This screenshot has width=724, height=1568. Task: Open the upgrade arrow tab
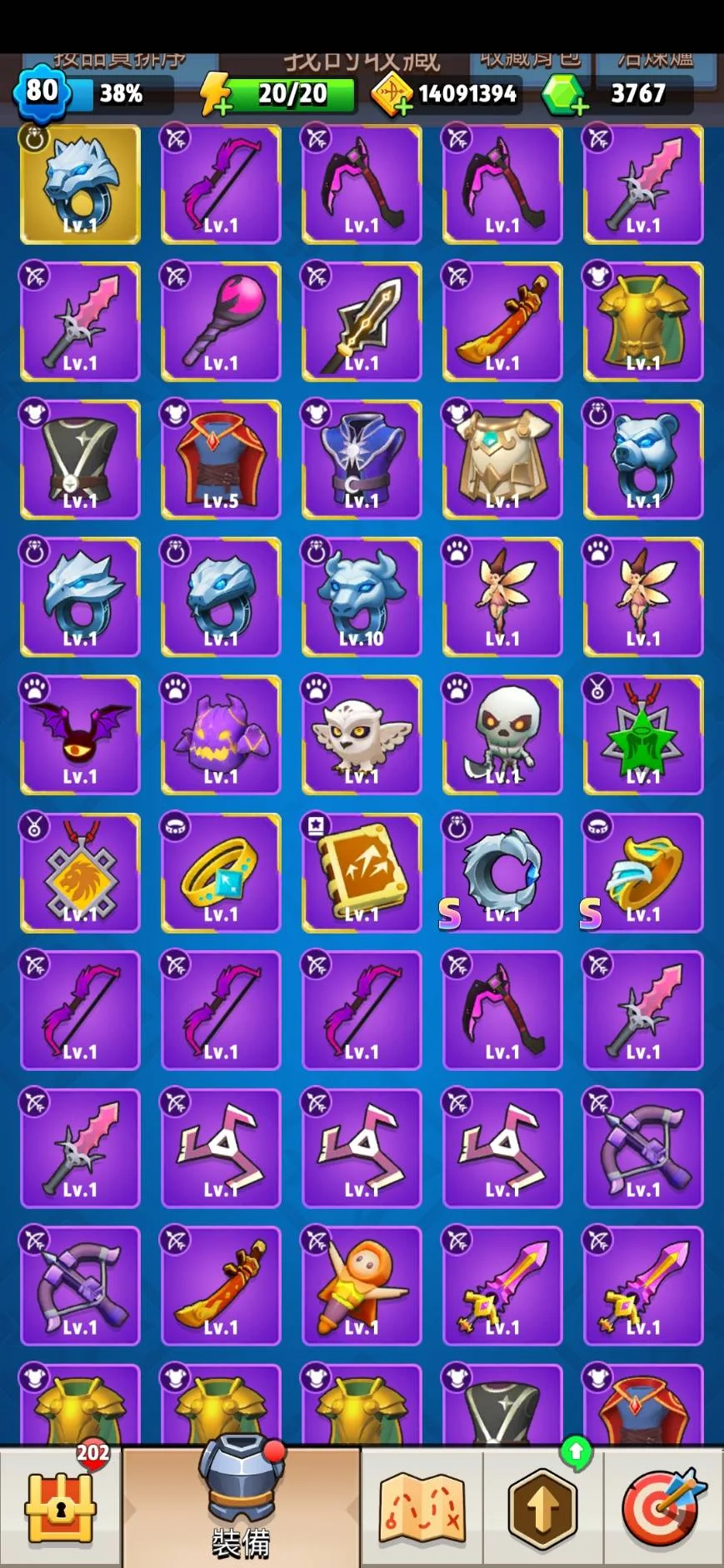[542, 1508]
